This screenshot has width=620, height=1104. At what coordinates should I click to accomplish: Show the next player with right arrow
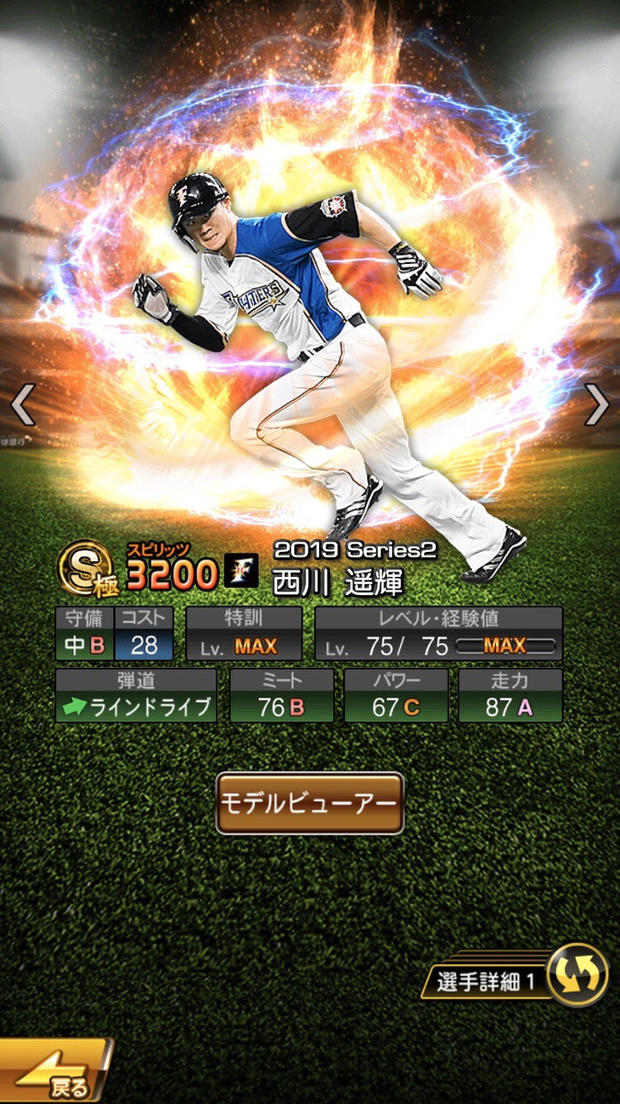coord(597,405)
